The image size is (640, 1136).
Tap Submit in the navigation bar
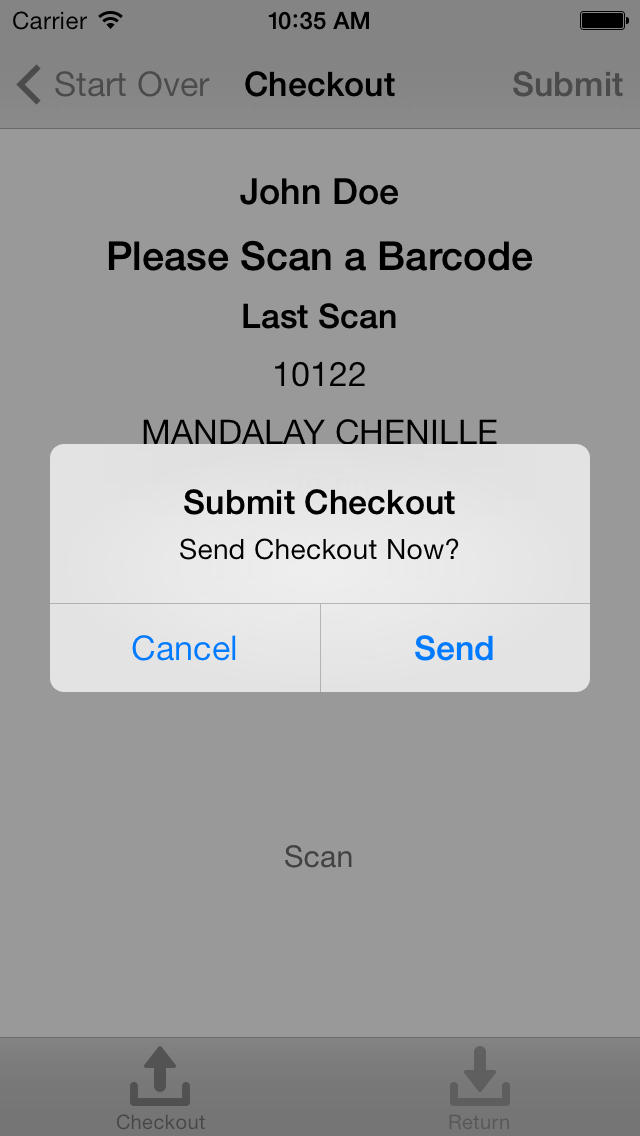point(567,85)
